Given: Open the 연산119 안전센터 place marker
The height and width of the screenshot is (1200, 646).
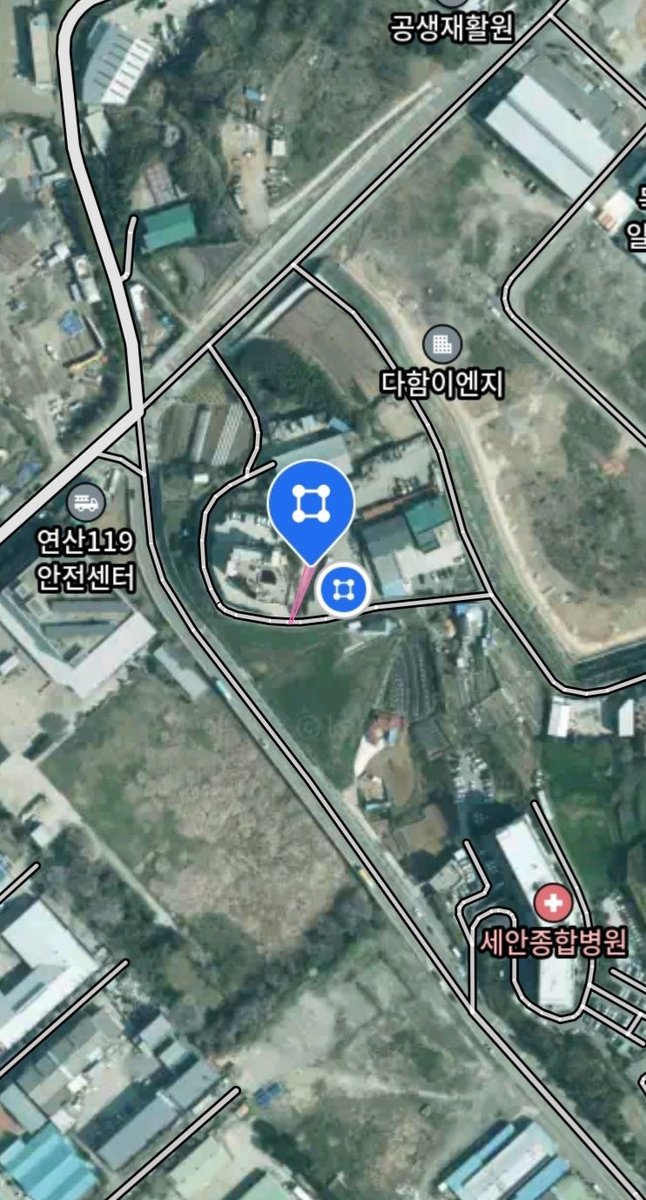Looking at the screenshot, I should point(85,500).
